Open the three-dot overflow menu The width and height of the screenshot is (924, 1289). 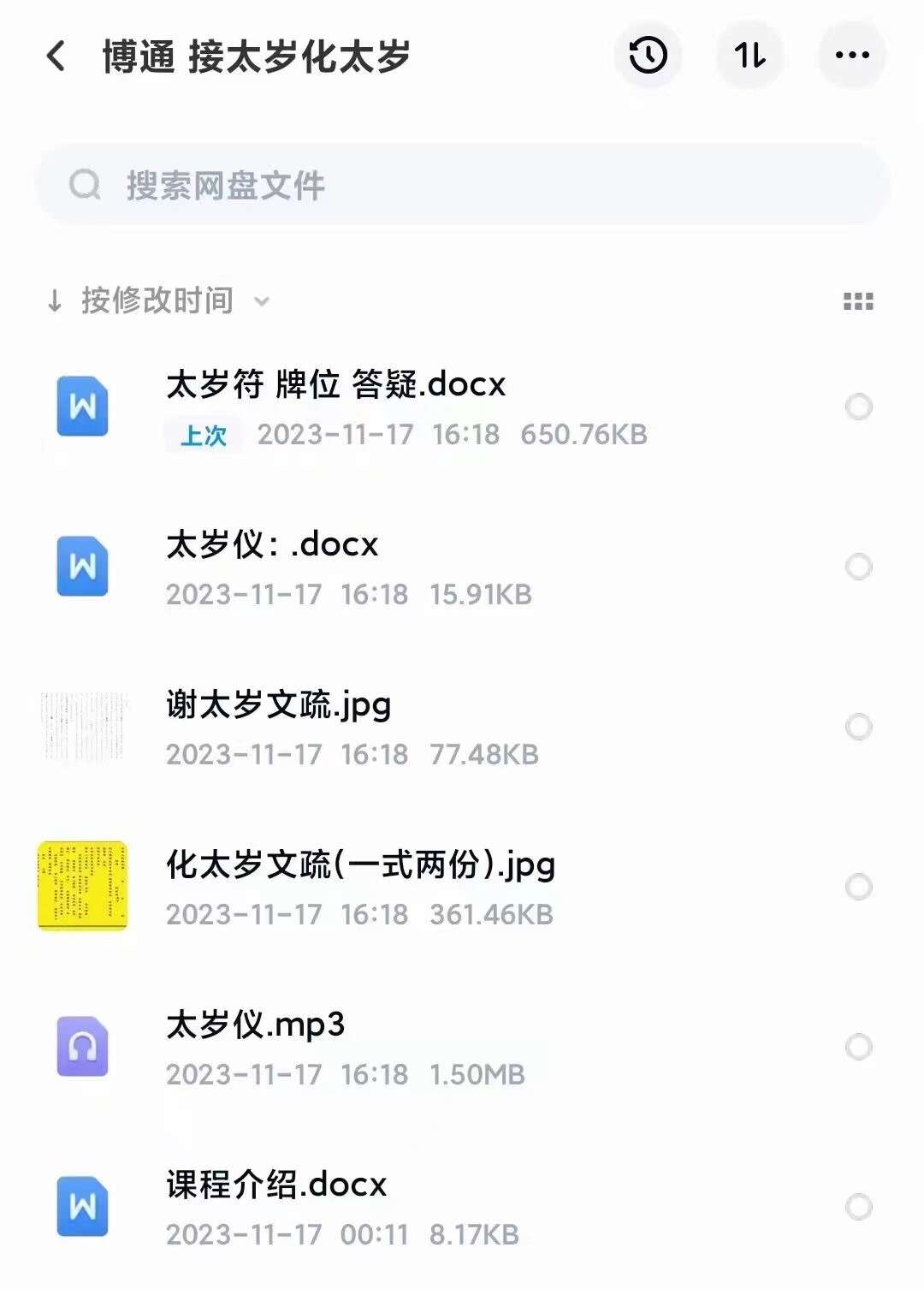851,56
